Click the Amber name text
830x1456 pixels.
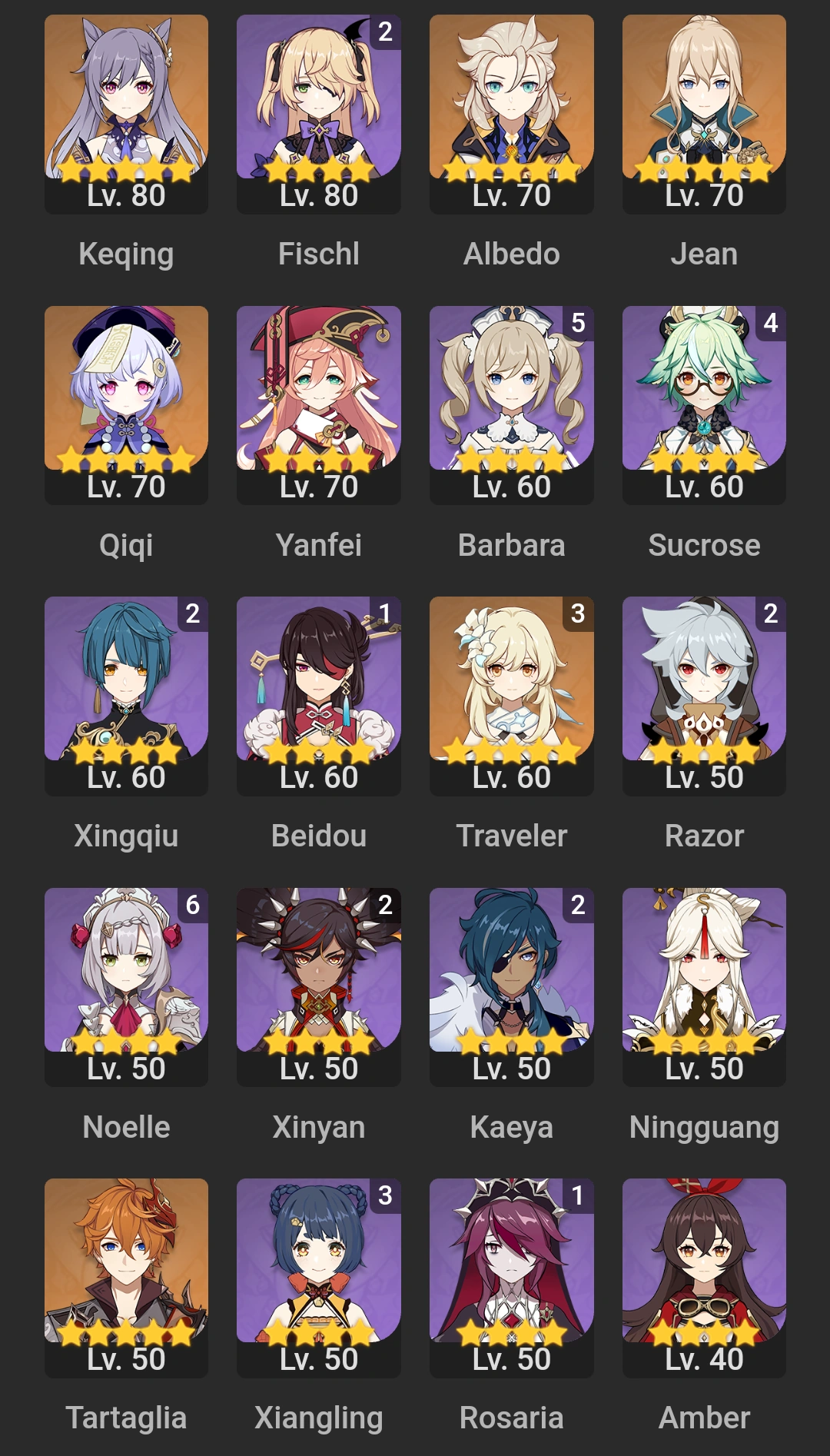[x=704, y=1418]
